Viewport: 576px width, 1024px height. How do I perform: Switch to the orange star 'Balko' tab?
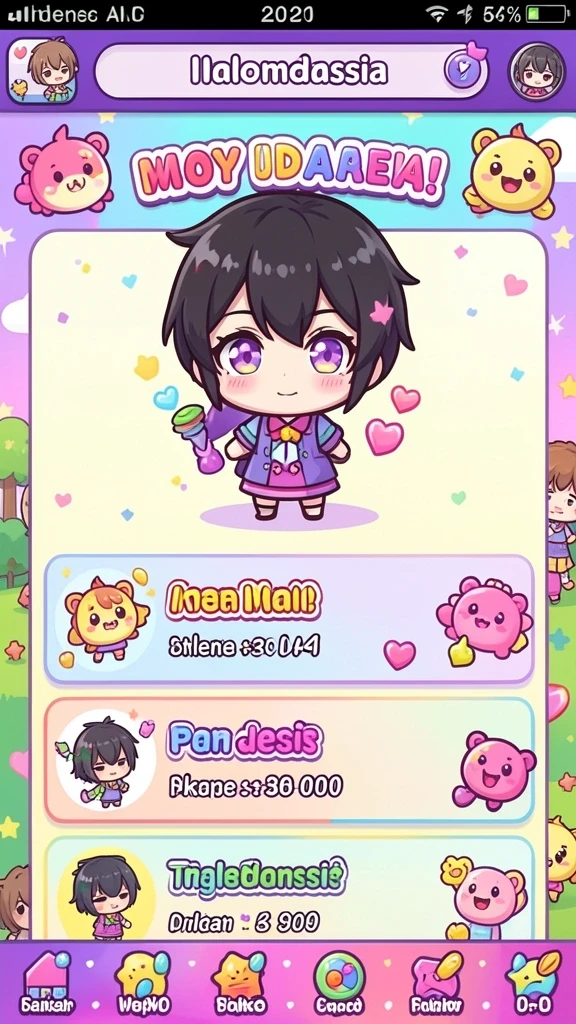click(239, 982)
